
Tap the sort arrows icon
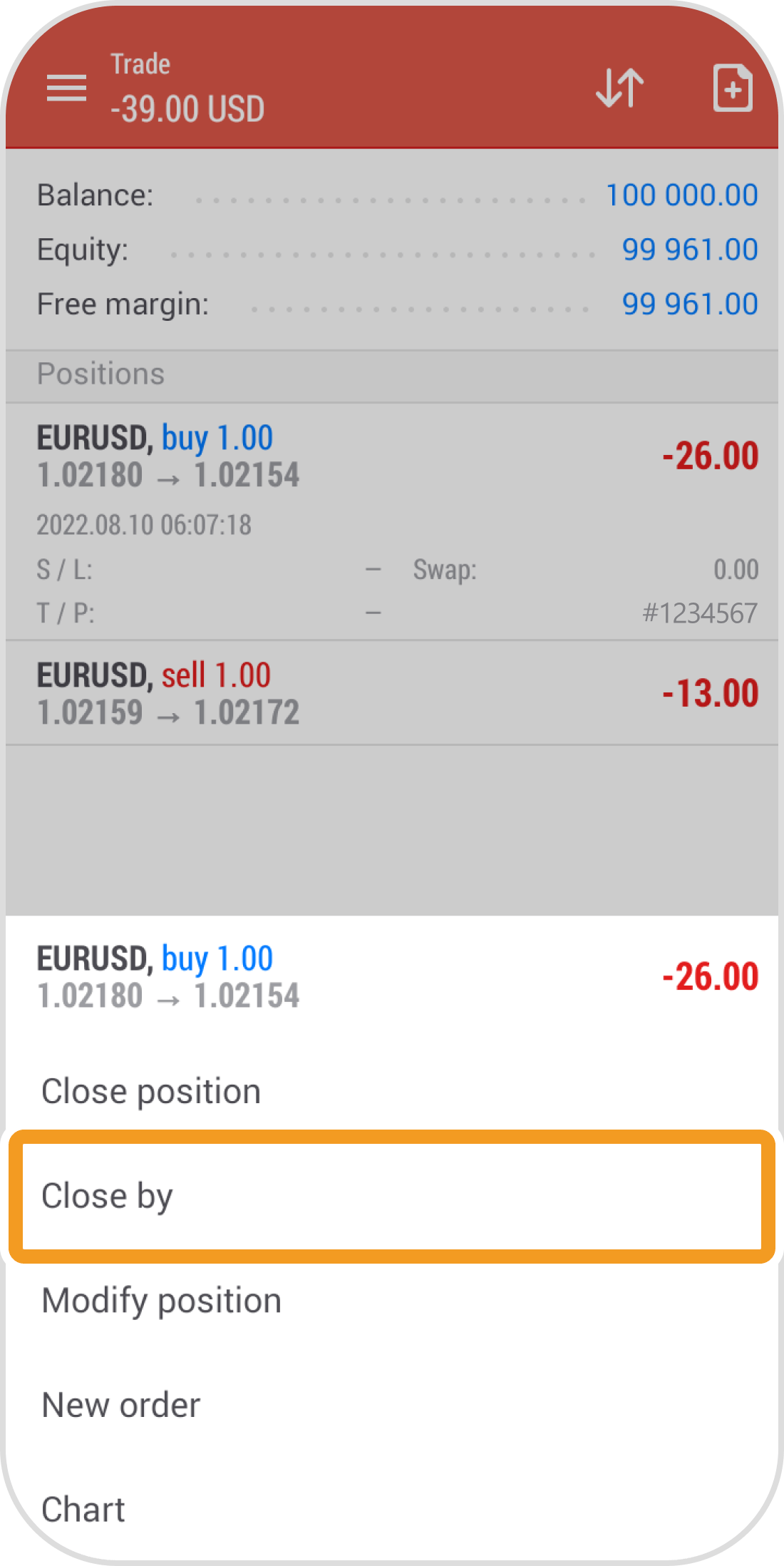[619, 88]
